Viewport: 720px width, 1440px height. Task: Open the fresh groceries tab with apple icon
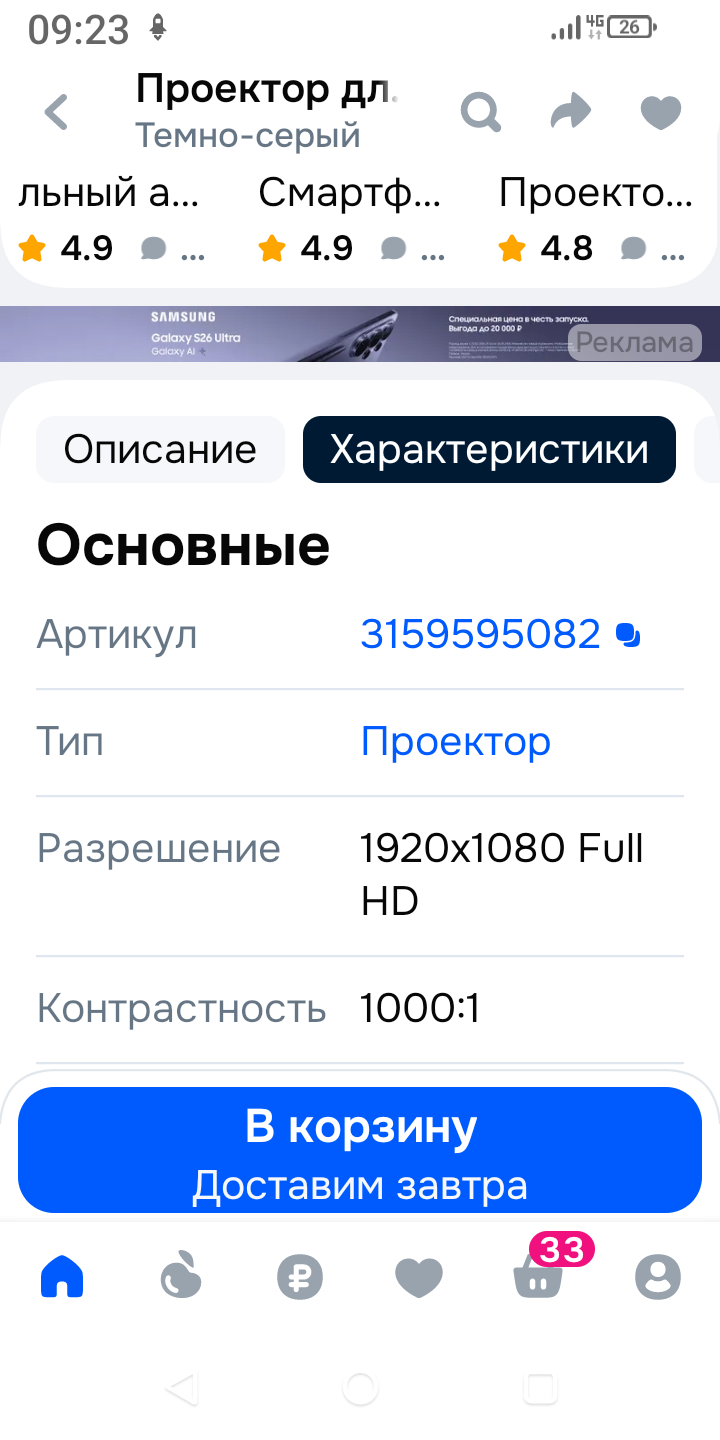click(x=181, y=1277)
